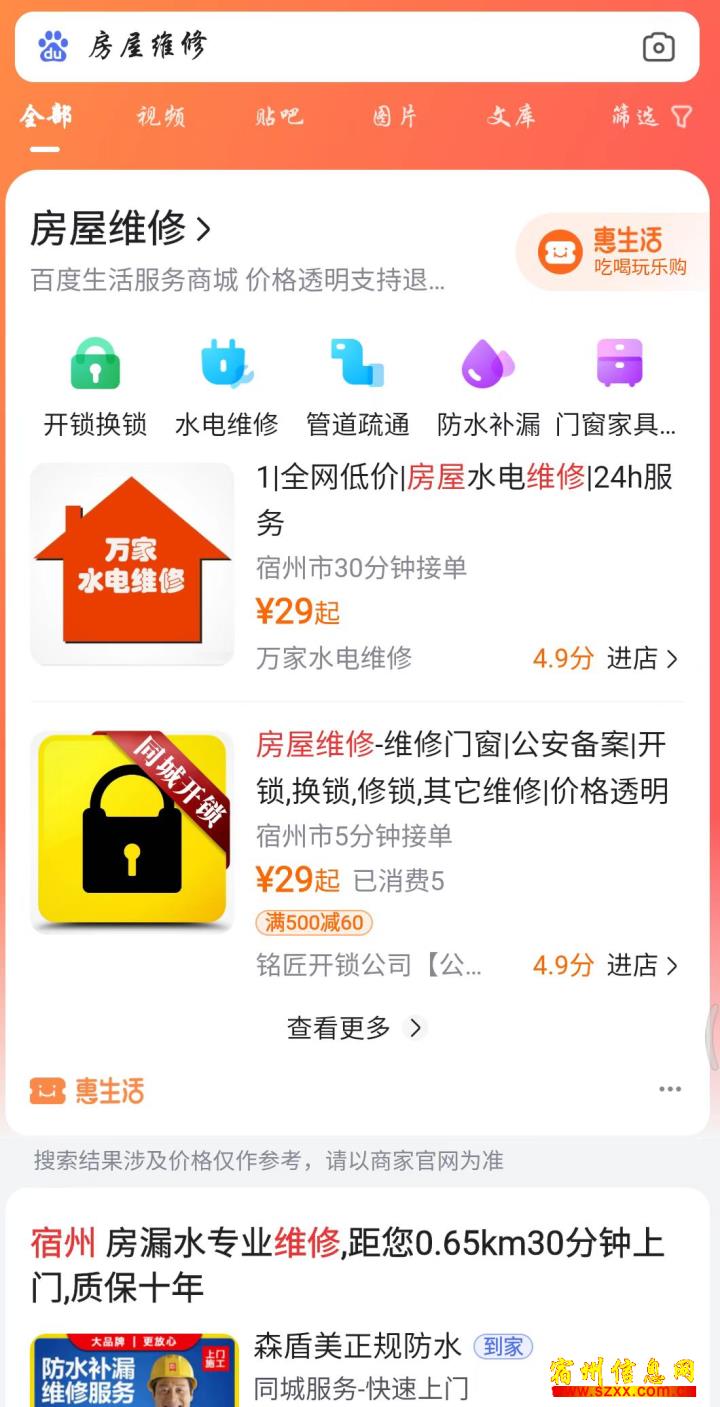This screenshot has height=1407, width=720.
Task: Open the 房屋维修 header link
Action: (121, 229)
